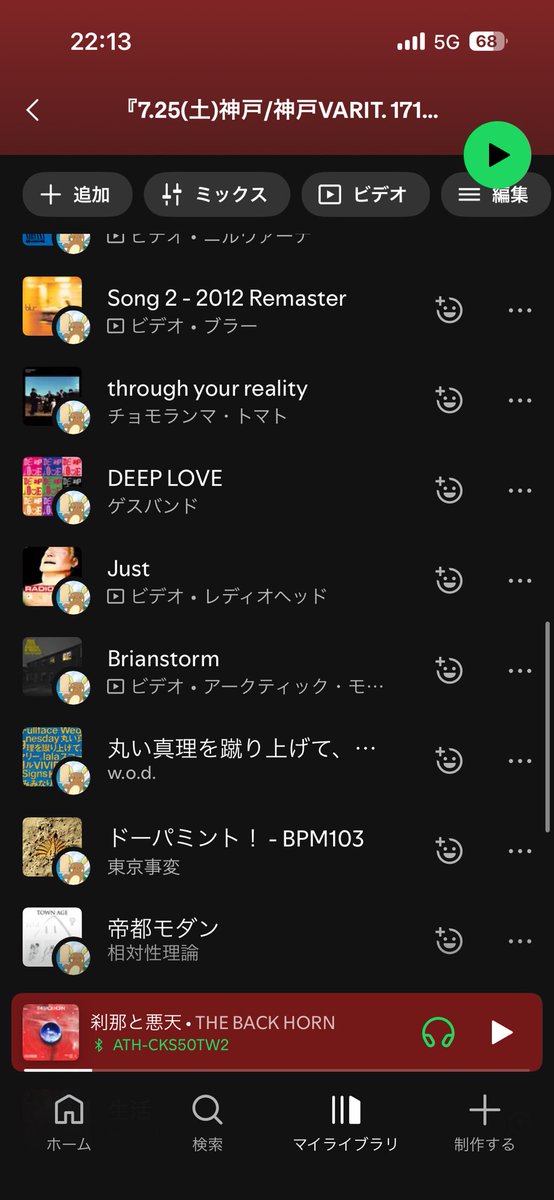This screenshot has height=1200, width=554.
Task: Select the ビデオ chip
Action: 365,194
